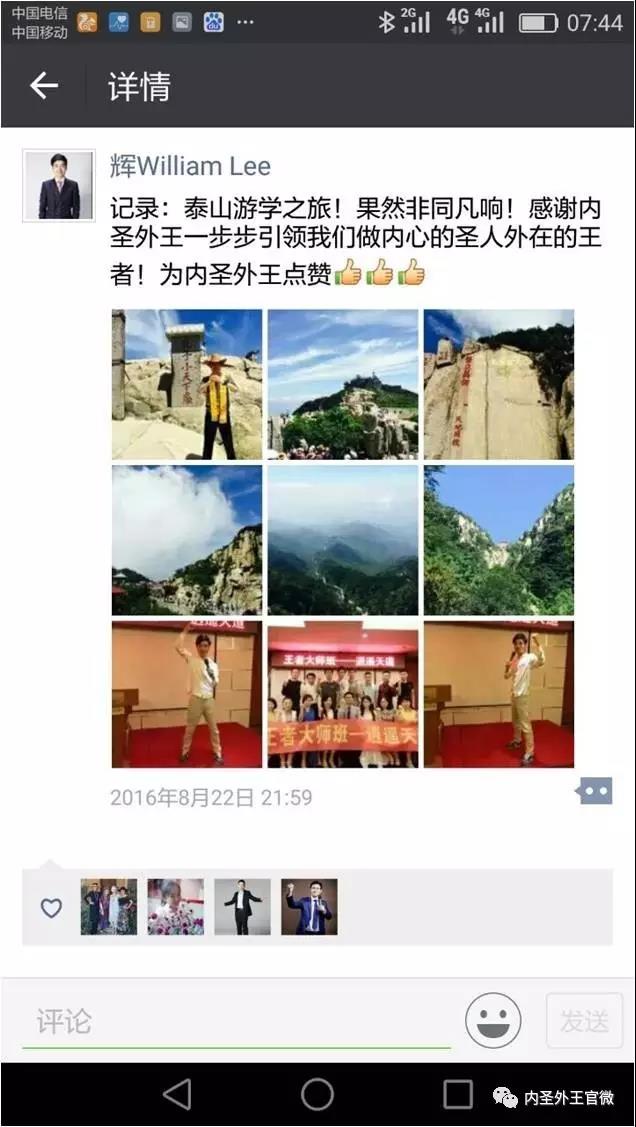Screen dimensions: 636x1127
Task: Open the emoji smiley picker
Action: click(x=493, y=1021)
